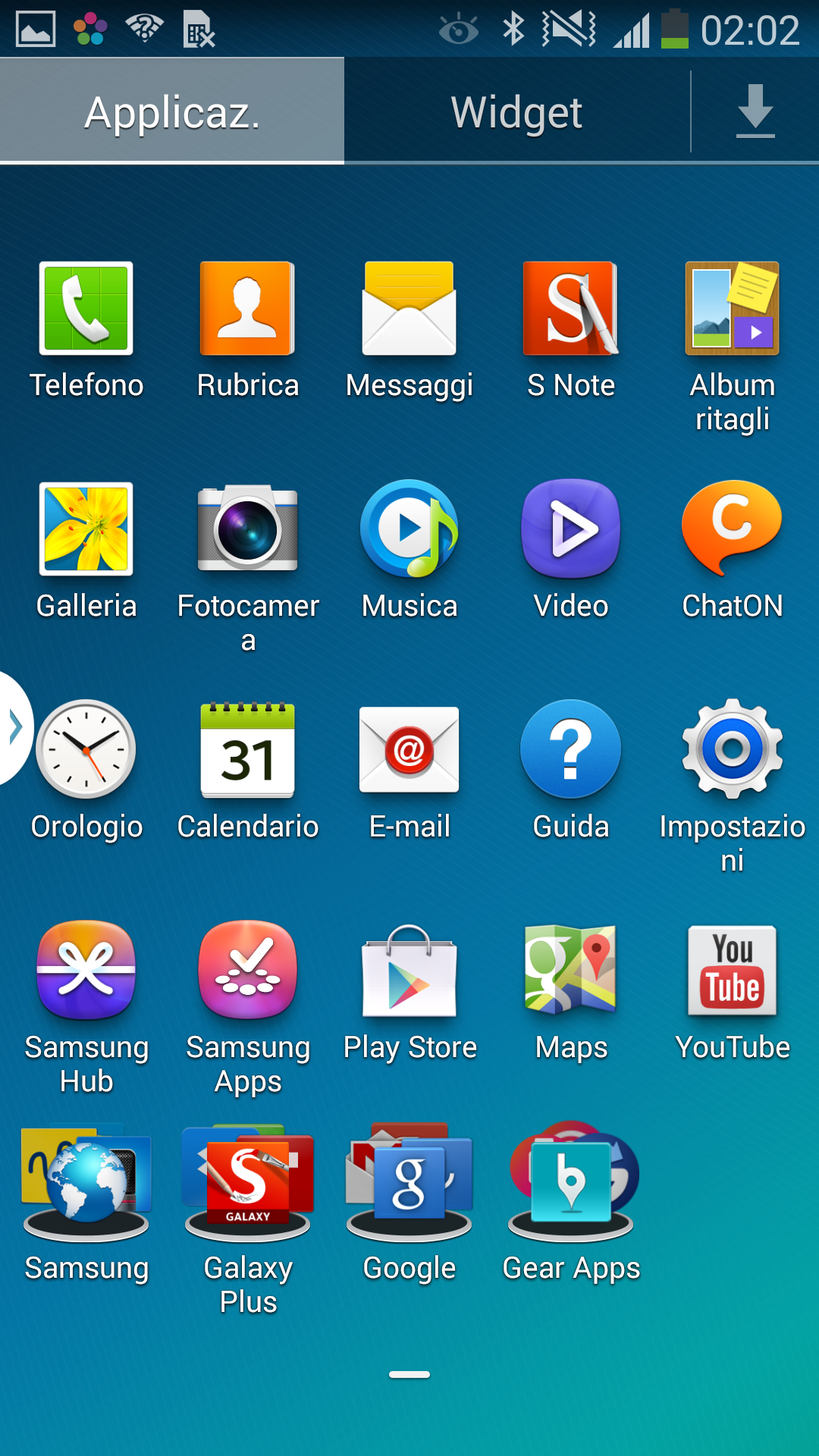This screenshot has height=1456, width=819.
Task: Switch to the Widget tab
Action: pyautogui.click(x=516, y=112)
